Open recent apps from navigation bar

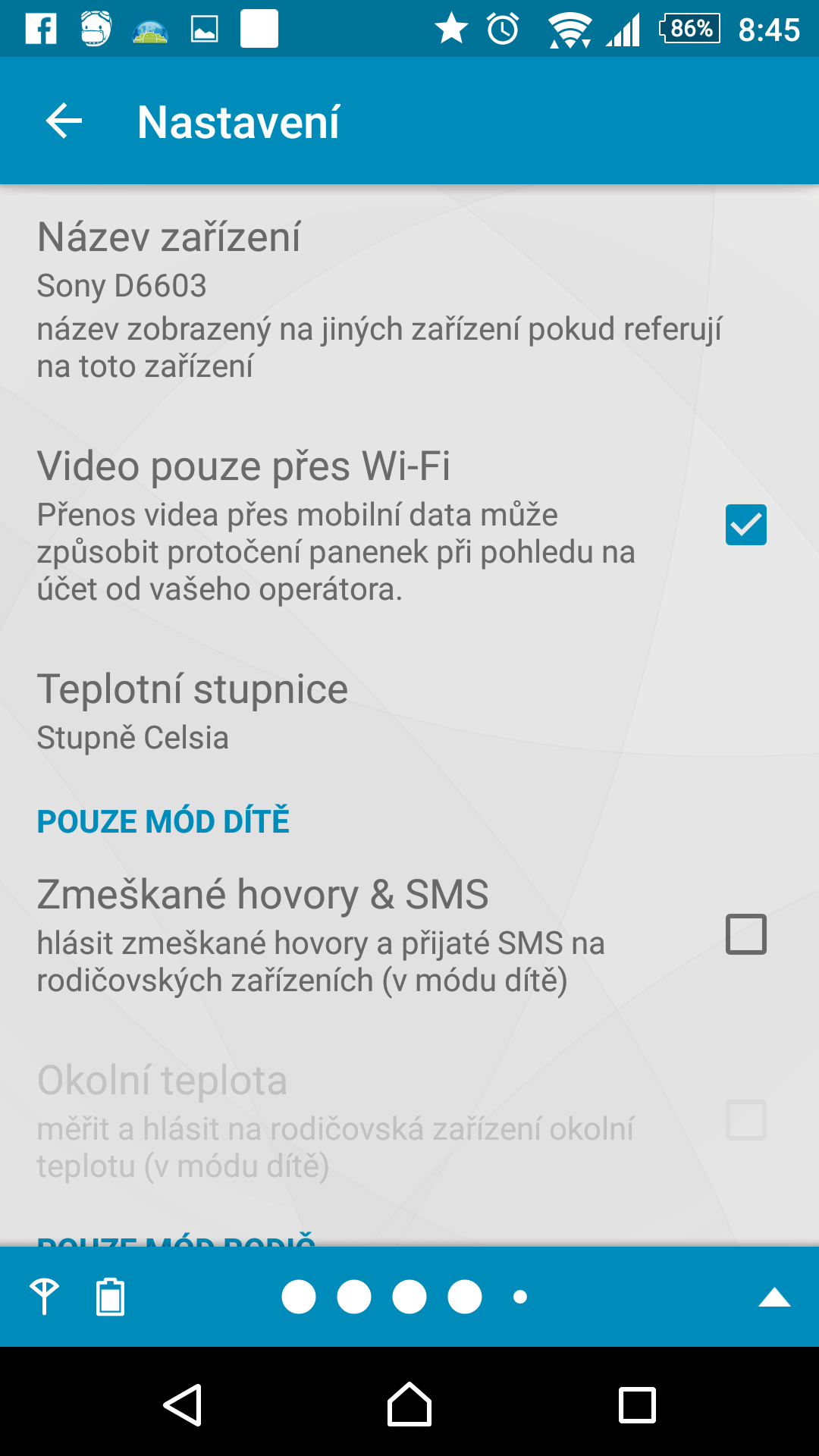point(637,1405)
